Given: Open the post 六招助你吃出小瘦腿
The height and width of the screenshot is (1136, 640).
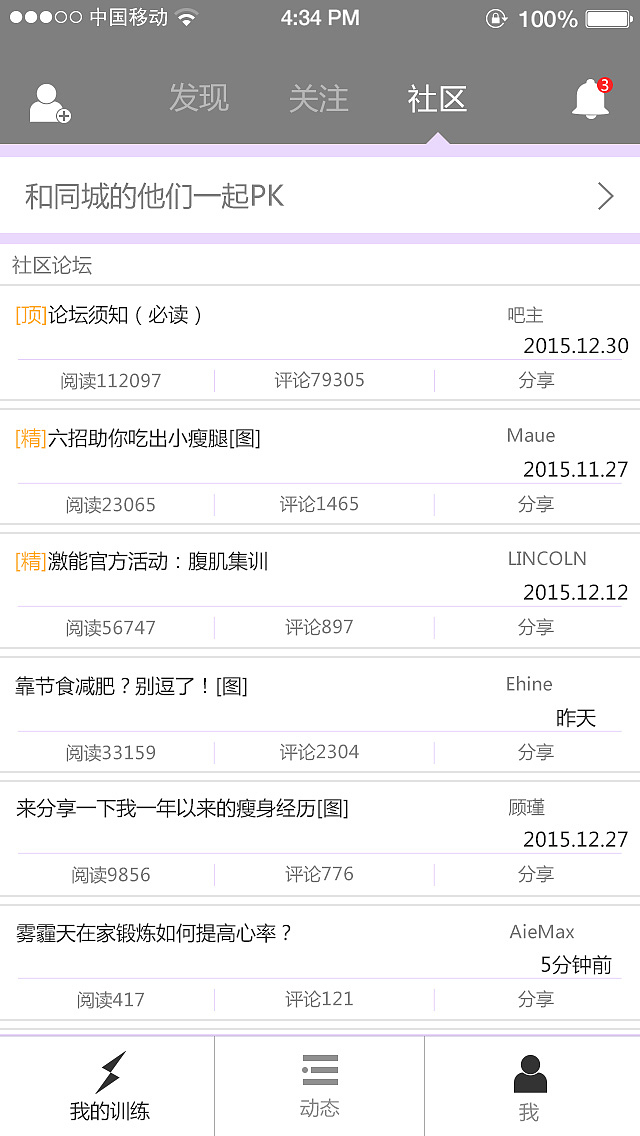Looking at the screenshot, I should click(x=138, y=438).
